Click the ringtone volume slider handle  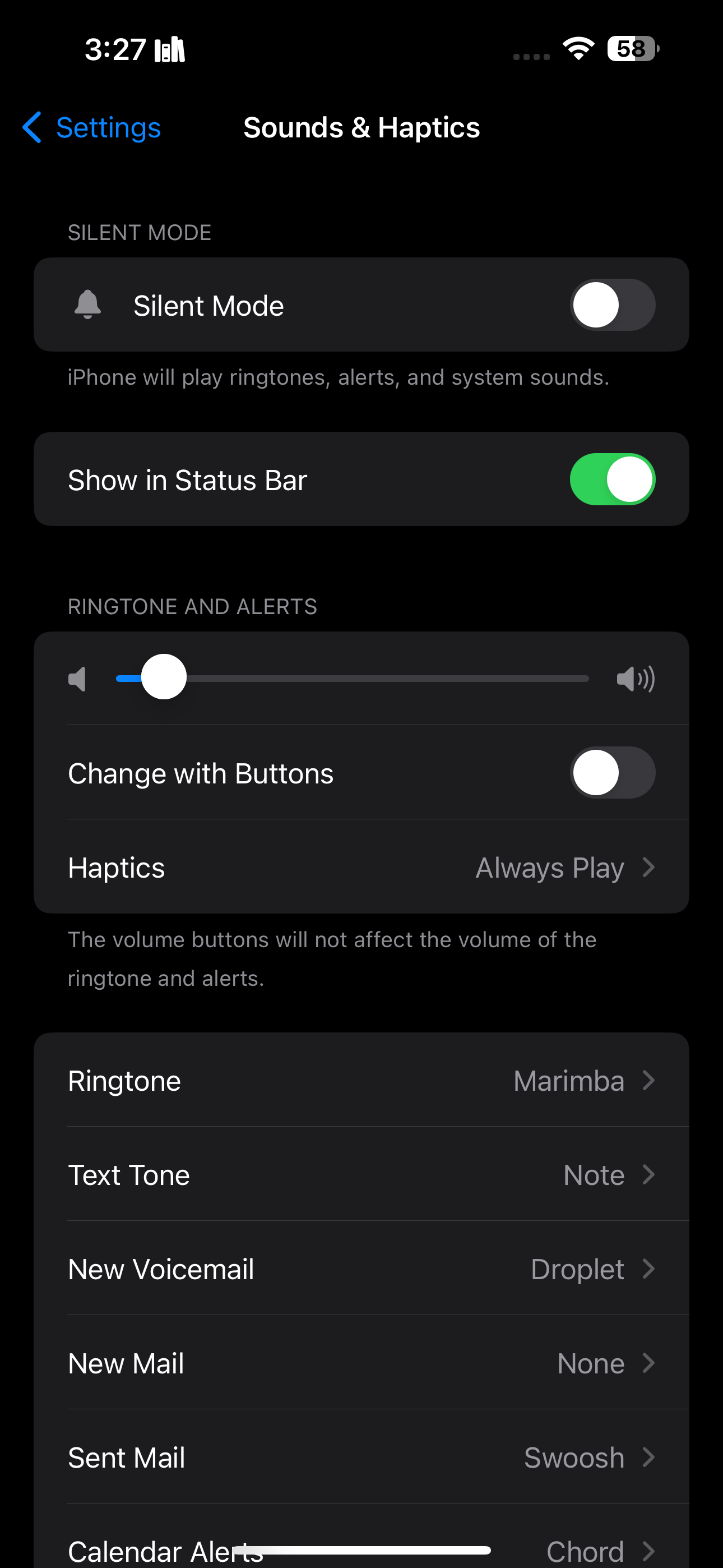[163, 677]
